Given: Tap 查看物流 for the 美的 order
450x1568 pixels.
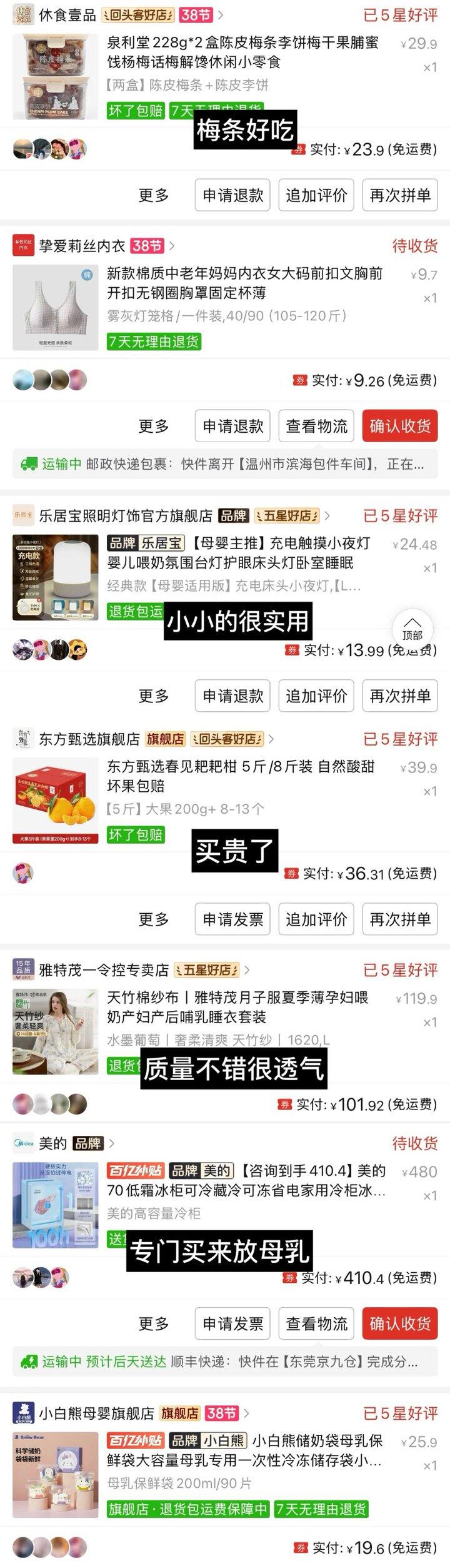Looking at the screenshot, I should [x=316, y=1323].
